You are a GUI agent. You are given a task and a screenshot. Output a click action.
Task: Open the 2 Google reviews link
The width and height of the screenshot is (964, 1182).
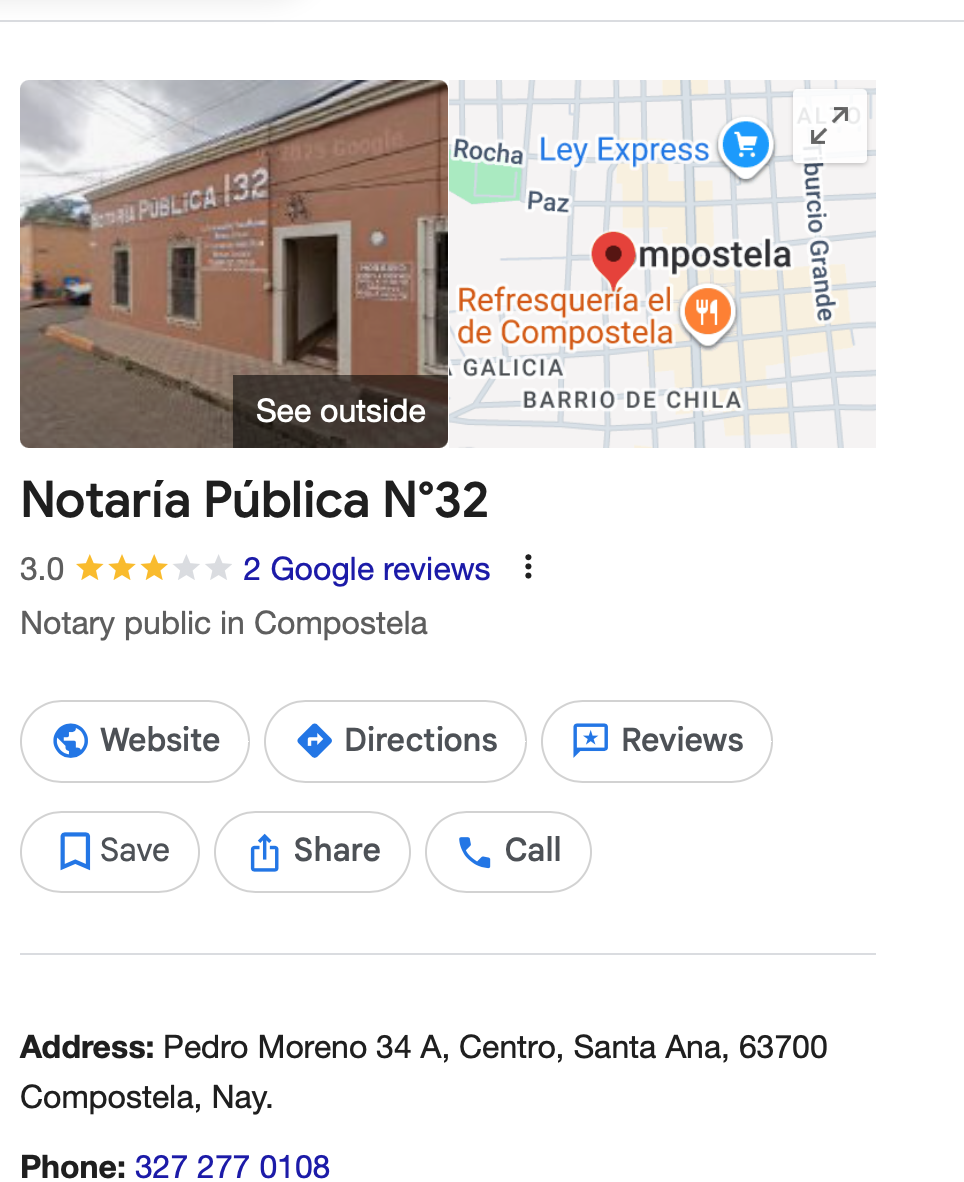[366, 569]
